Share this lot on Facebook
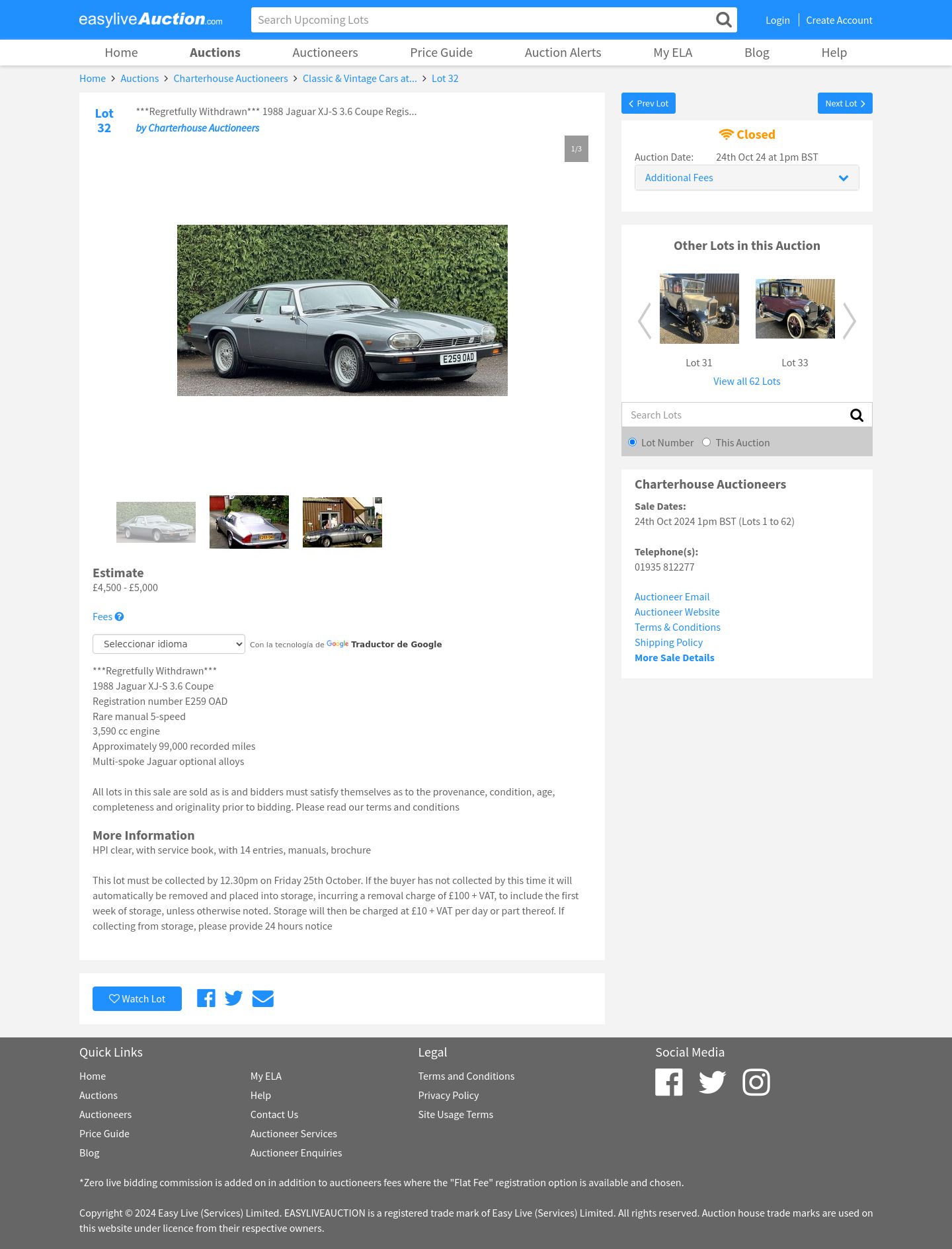Viewport: 952px width, 1249px height. (206, 998)
